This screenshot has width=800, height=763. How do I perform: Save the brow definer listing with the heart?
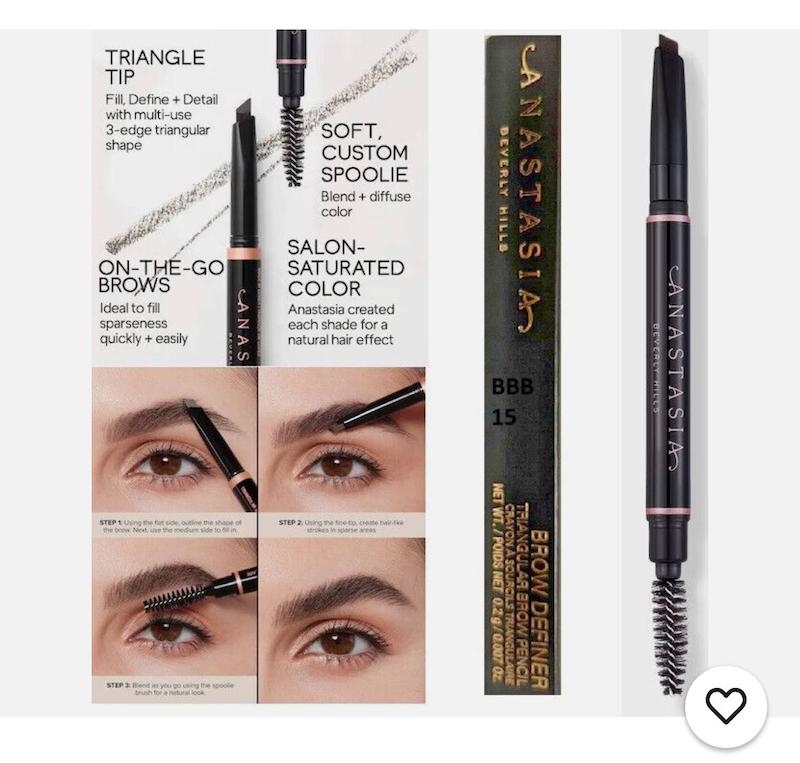pos(726,706)
